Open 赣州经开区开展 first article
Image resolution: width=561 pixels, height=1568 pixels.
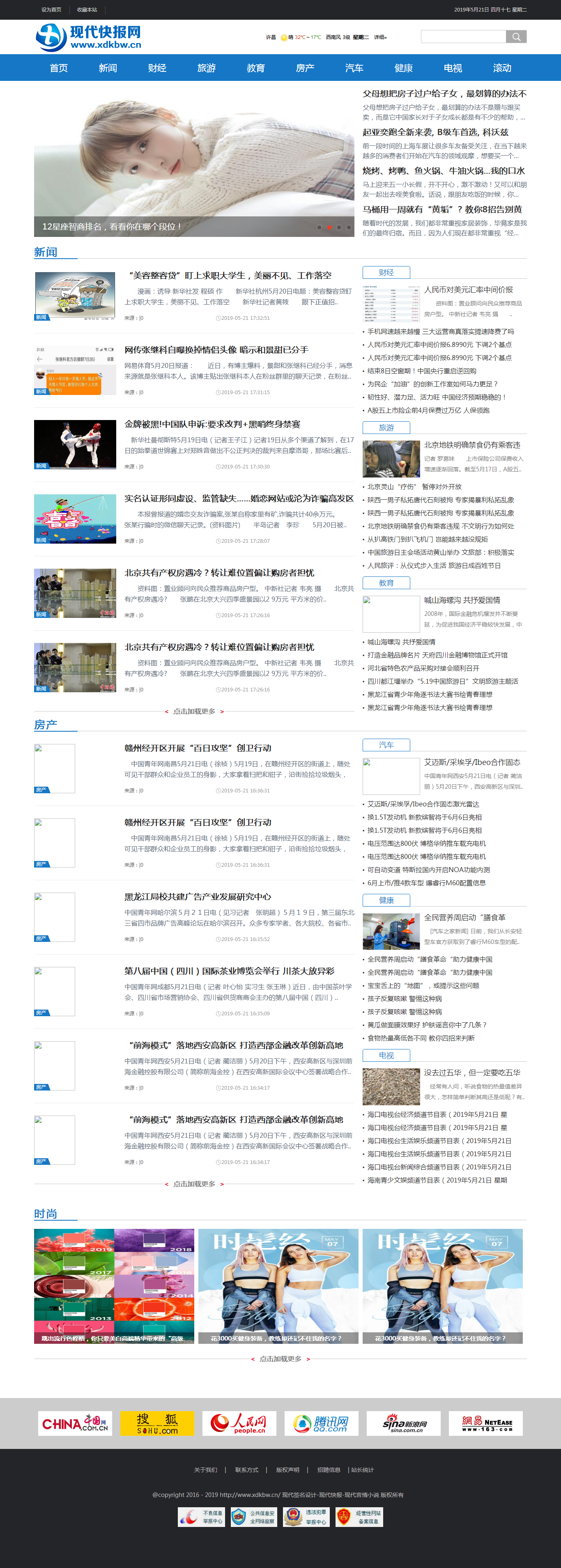tap(198, 748)
